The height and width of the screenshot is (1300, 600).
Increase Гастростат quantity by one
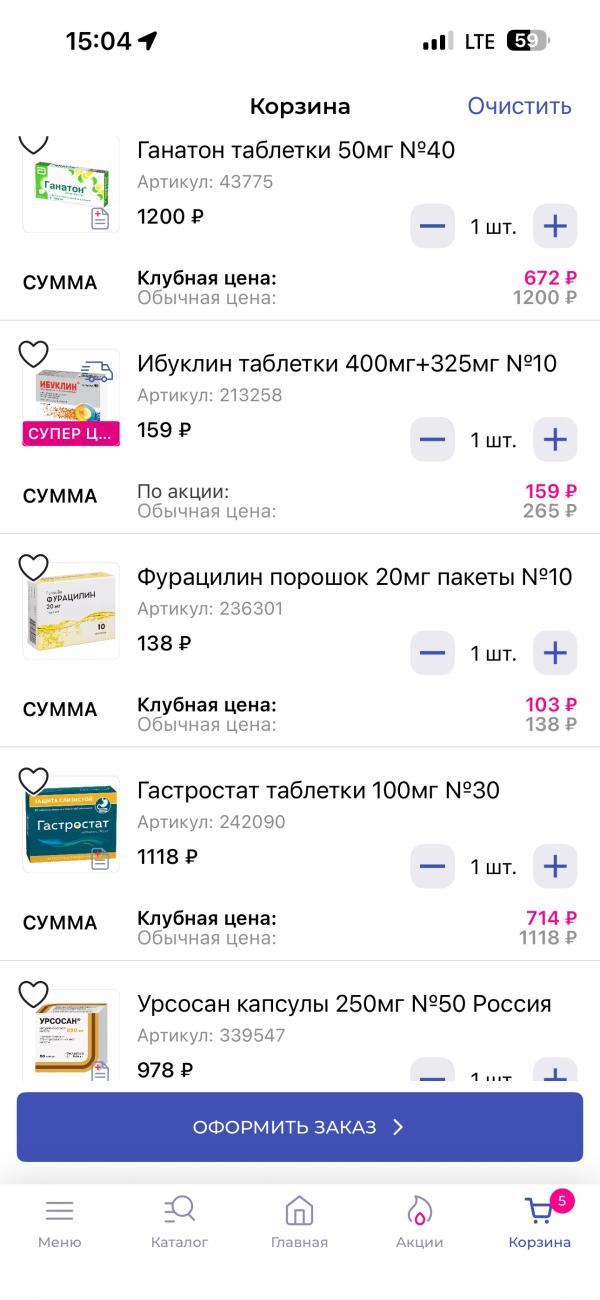(x=555, y=866)
